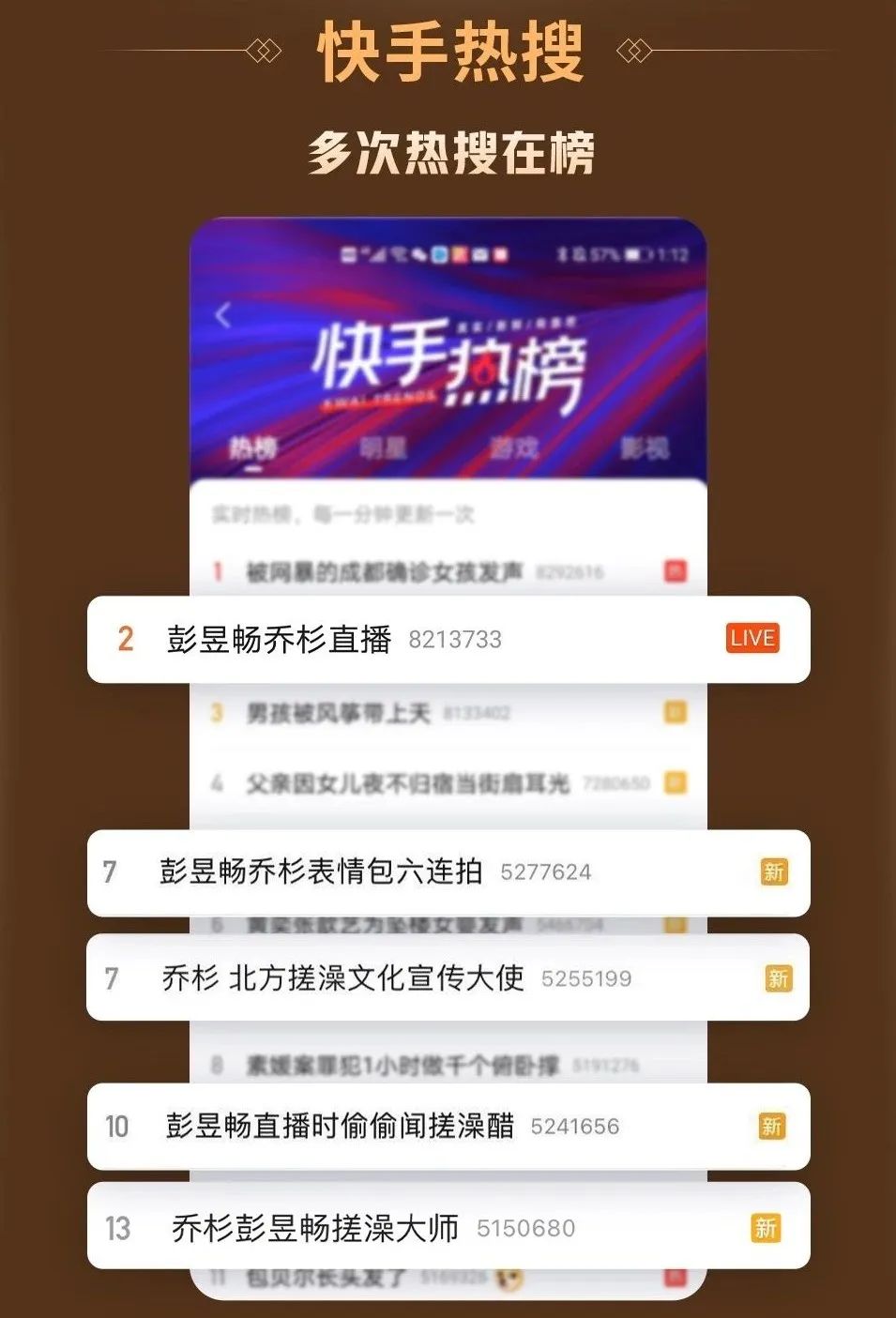Image resolution: width=896 pixels, height=1318 pixels.
Task: Tap the back arrow at top left
Action: click(x=223, y=316)
